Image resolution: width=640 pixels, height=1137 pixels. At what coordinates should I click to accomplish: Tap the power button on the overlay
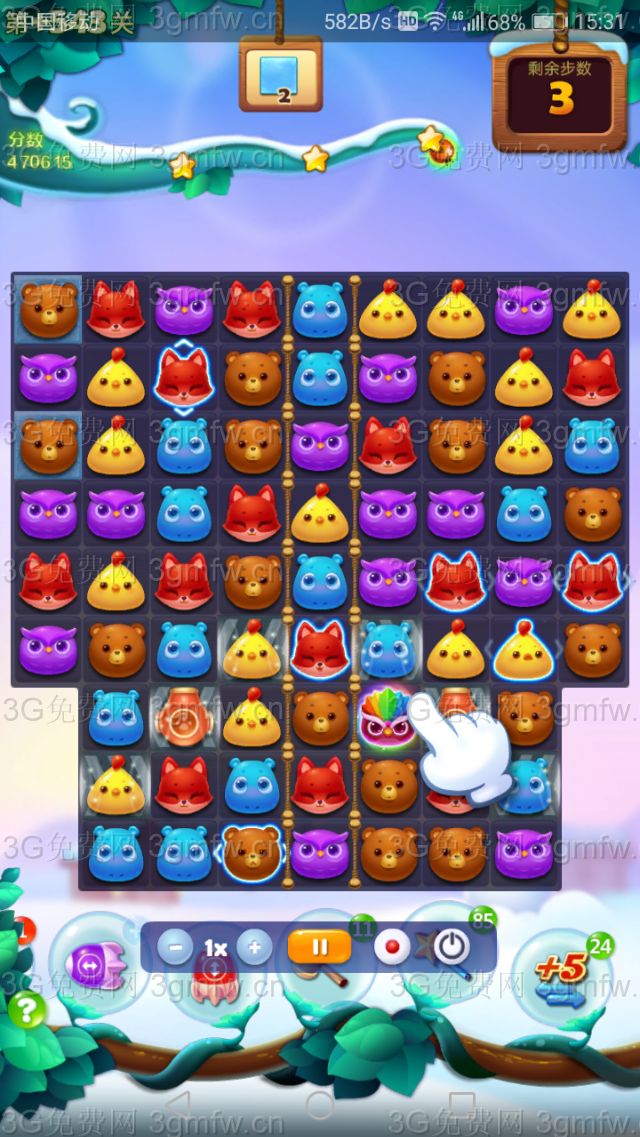[453, 946]
